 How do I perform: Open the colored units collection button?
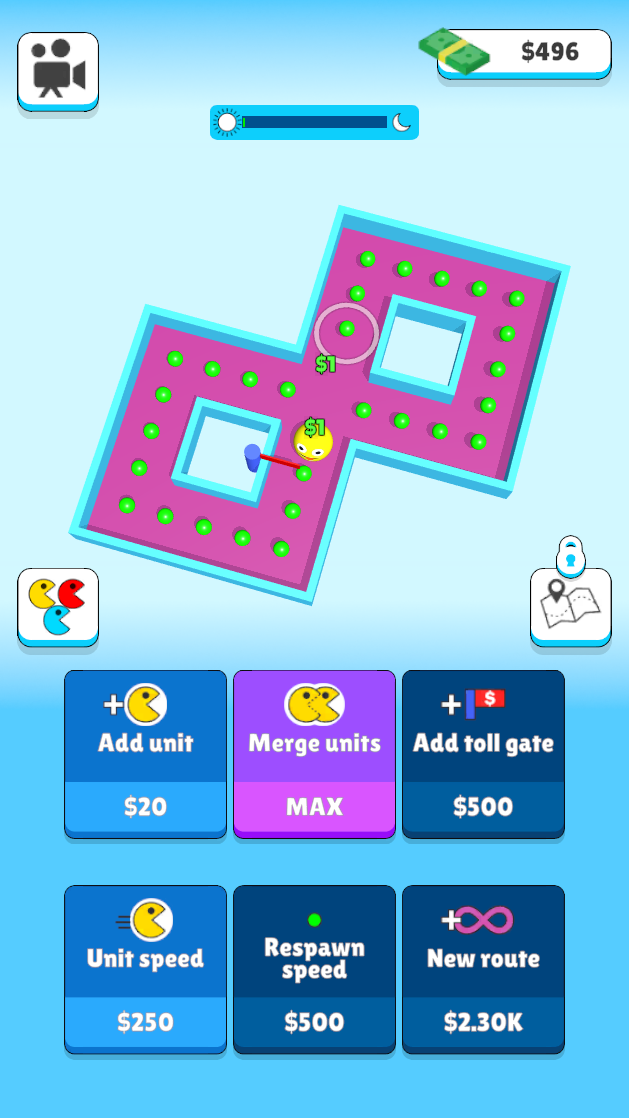click(x=58, y=607)
